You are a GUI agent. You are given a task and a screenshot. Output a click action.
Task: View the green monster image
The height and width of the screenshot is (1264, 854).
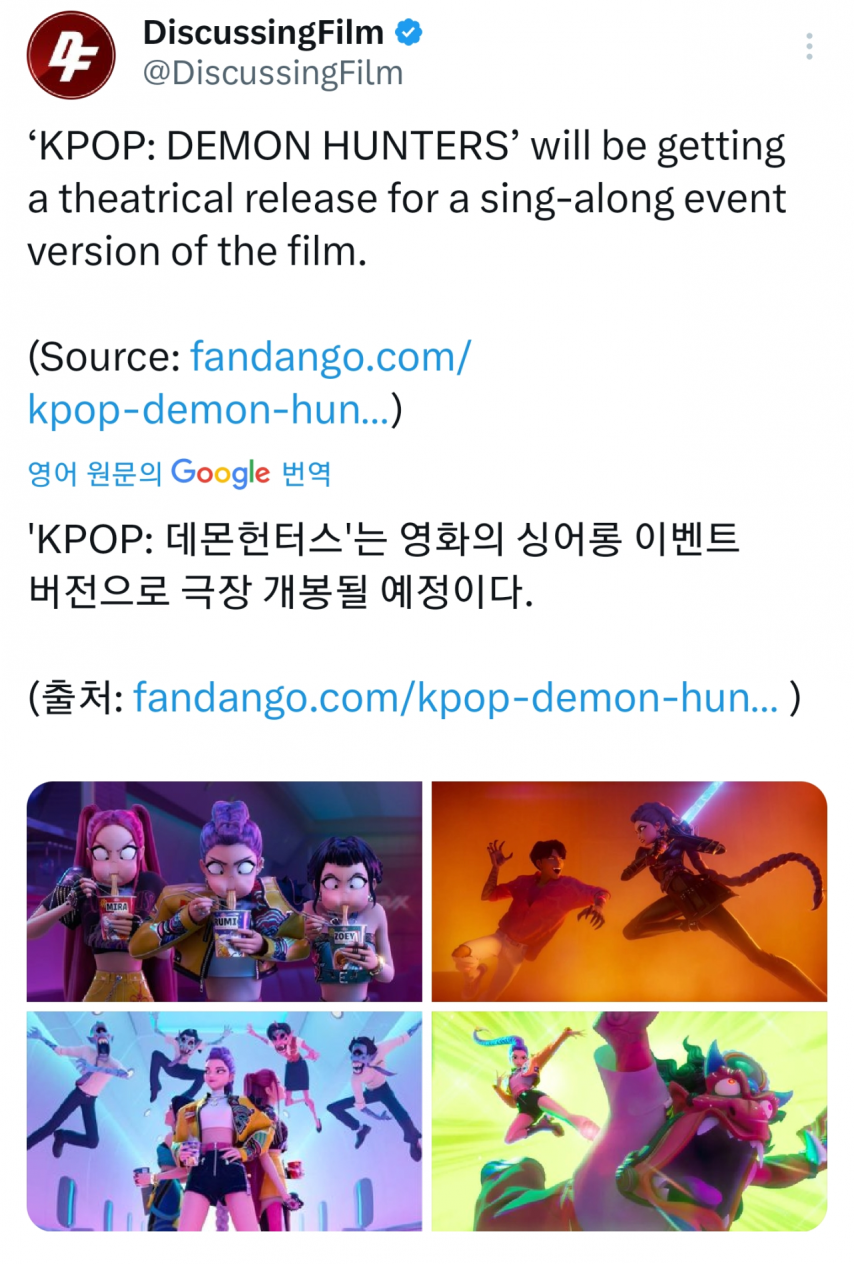tap(629, 1121)
